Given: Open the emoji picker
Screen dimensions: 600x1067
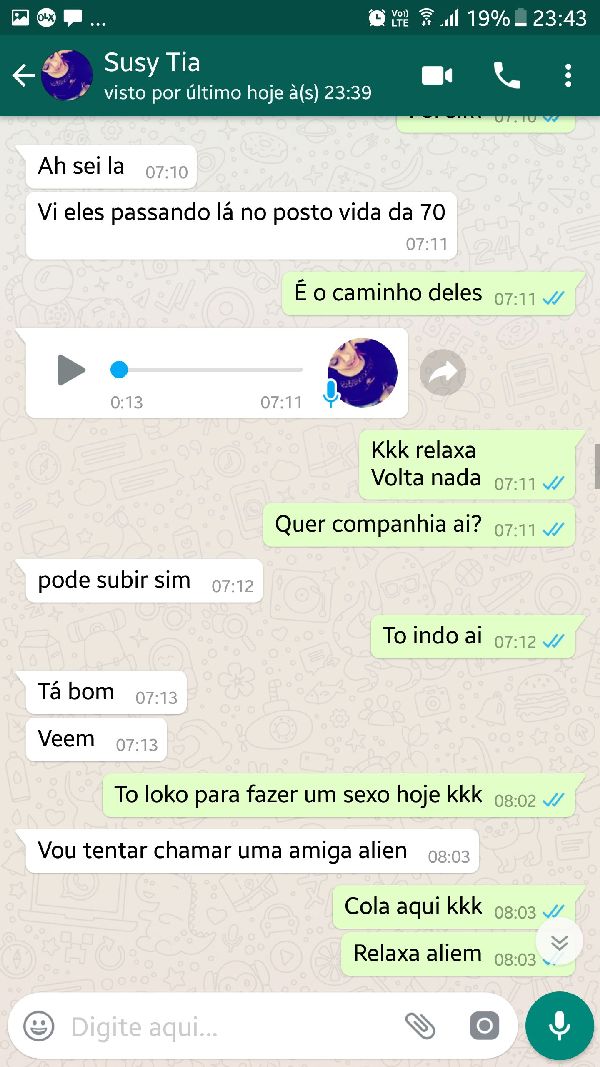Looking at the screenshot, I should [39, 1026].
